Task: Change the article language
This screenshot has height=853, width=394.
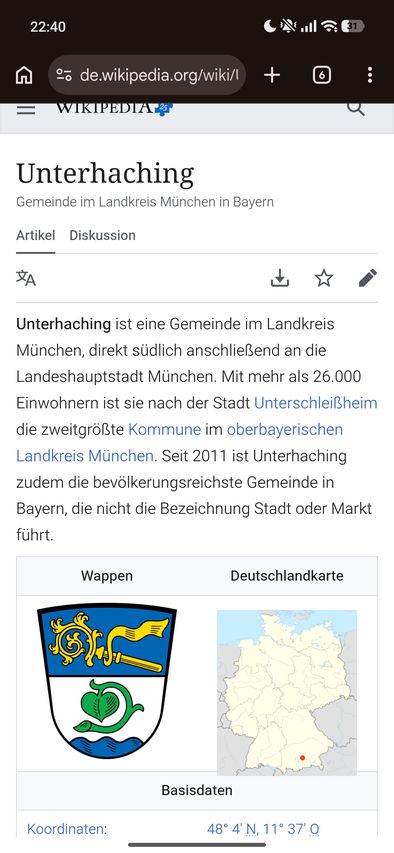Action: (26, 279)
